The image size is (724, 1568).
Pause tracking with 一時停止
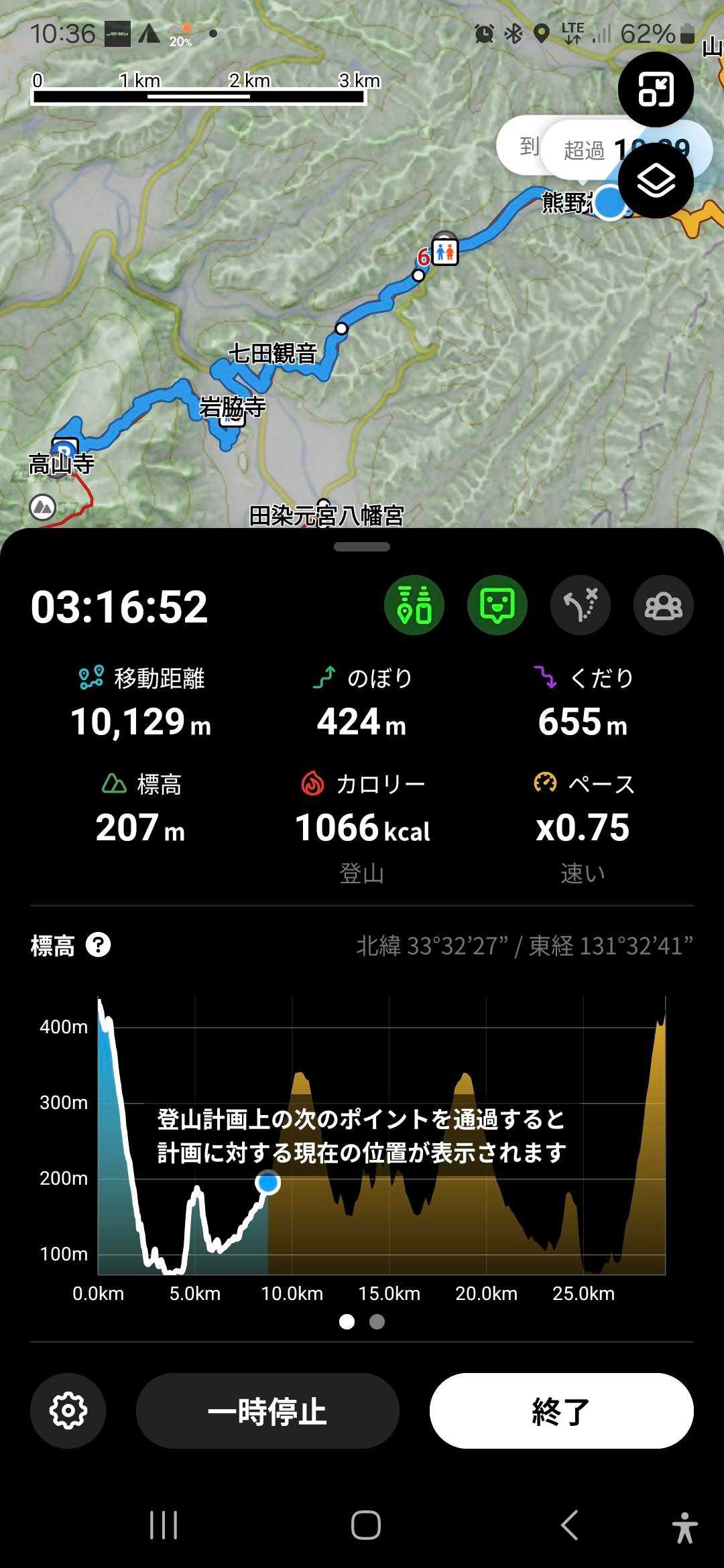(267, 1411)
